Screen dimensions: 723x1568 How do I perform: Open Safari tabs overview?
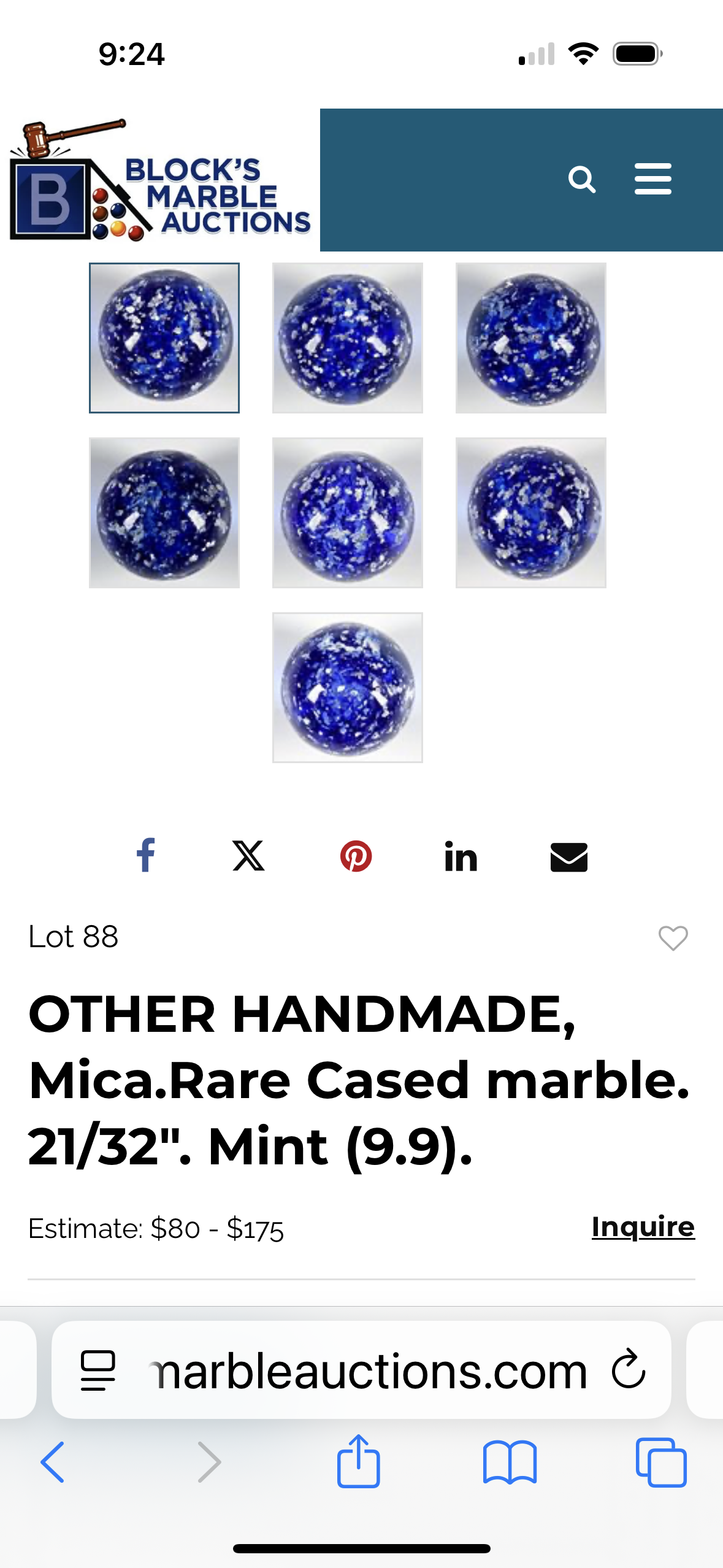tap(661, 1462)
